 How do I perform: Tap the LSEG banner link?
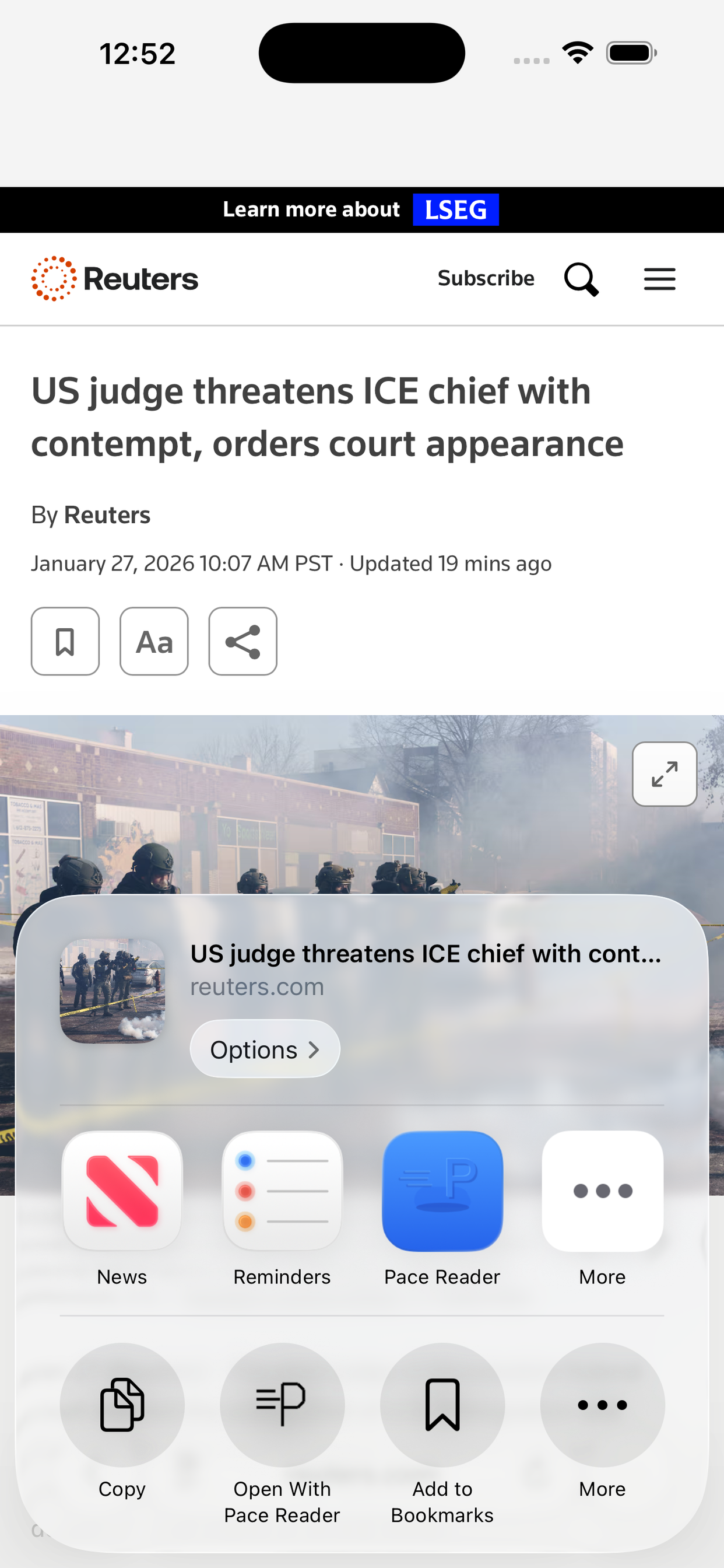click(455, 209)
